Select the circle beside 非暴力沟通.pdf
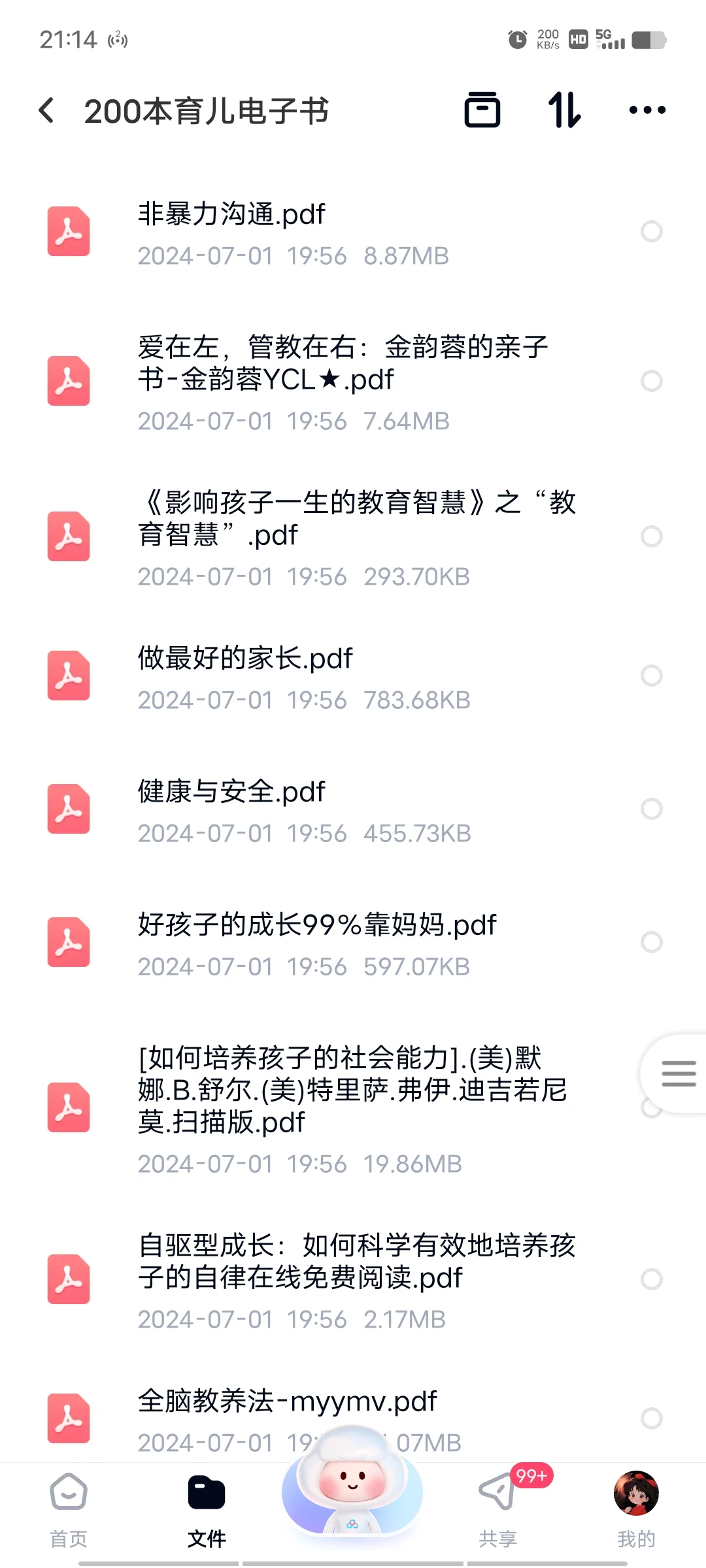 coord(652,231)
